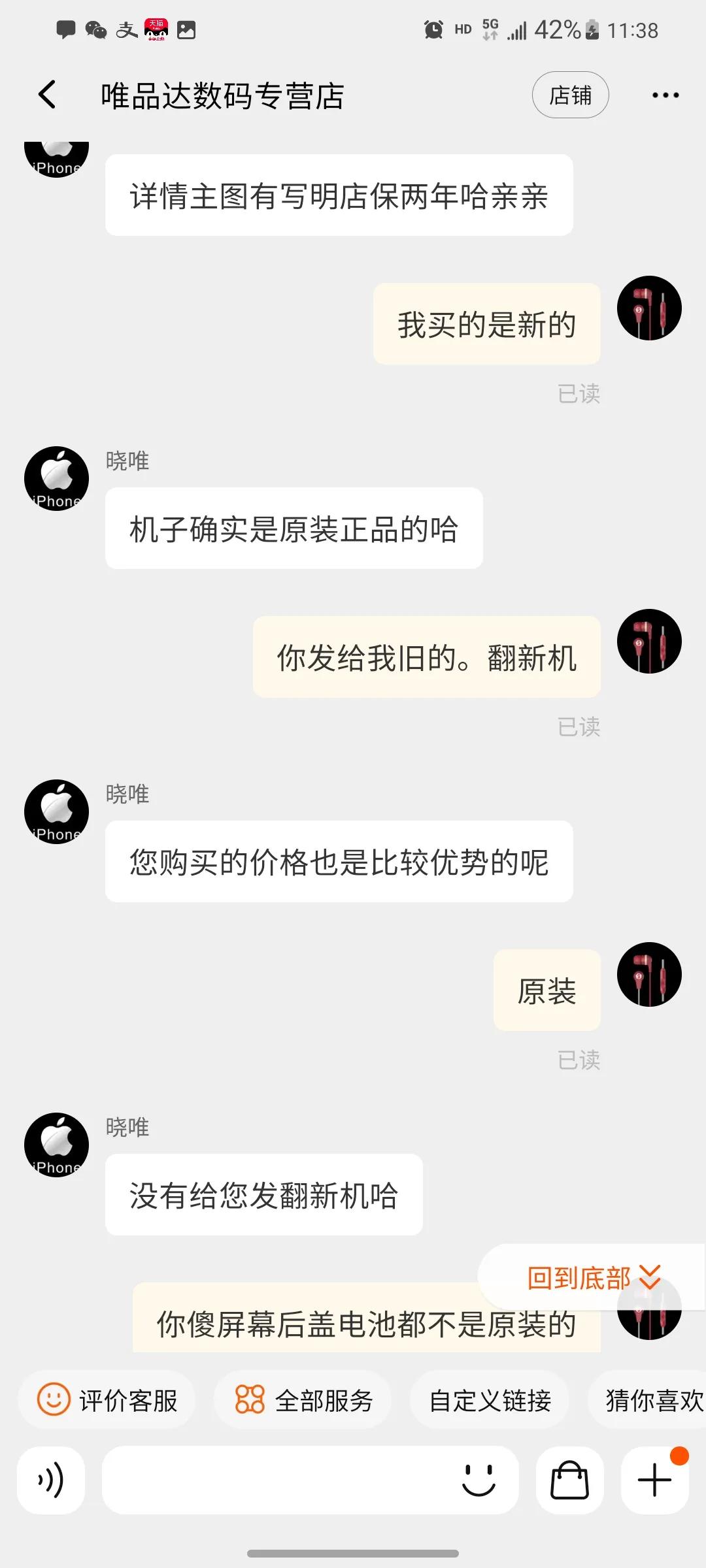Tap the 自定义链接 quick action
This screenshot has width=706, height=1568.
pos(490,1401)
